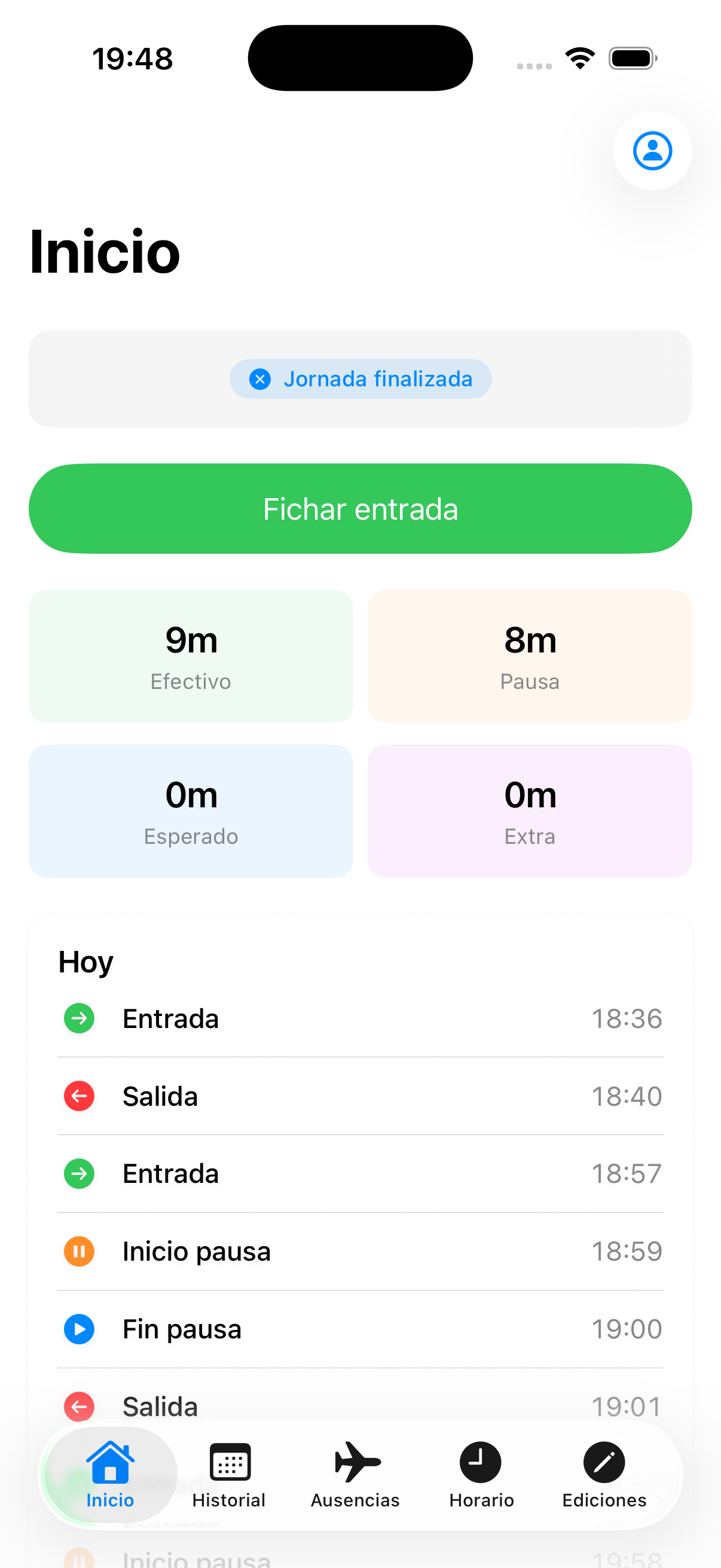The image size is (721, 1568).
Task: Tap the orange Inicio pausa icon
Action: (78, 1251)
